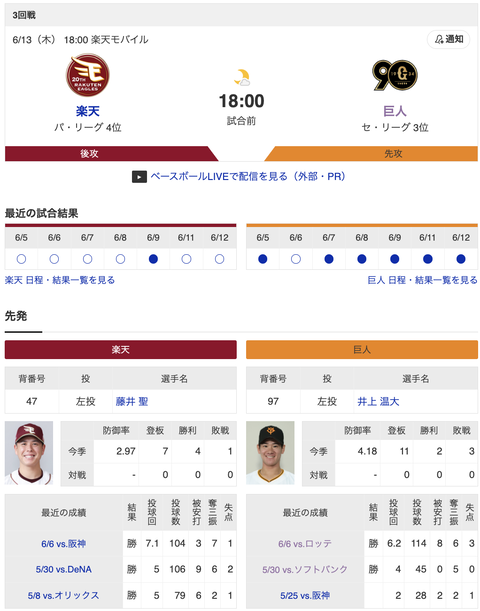Open 巨人 日程・結果一覧を見る
Viewport: 480px width, 611px height.
pyautogui.click(x=422, y=280)
